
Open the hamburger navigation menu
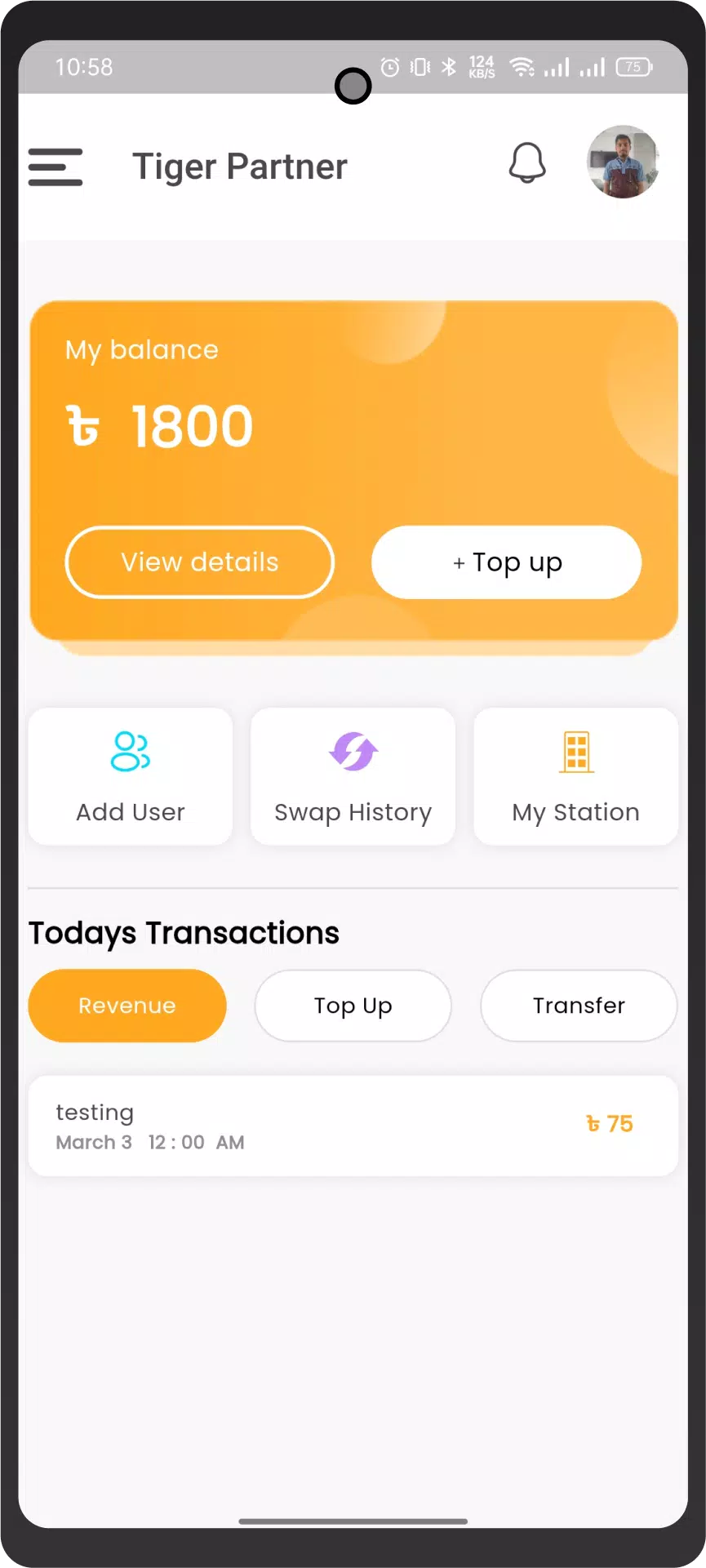pyautogui.click(x=55, y=166)
